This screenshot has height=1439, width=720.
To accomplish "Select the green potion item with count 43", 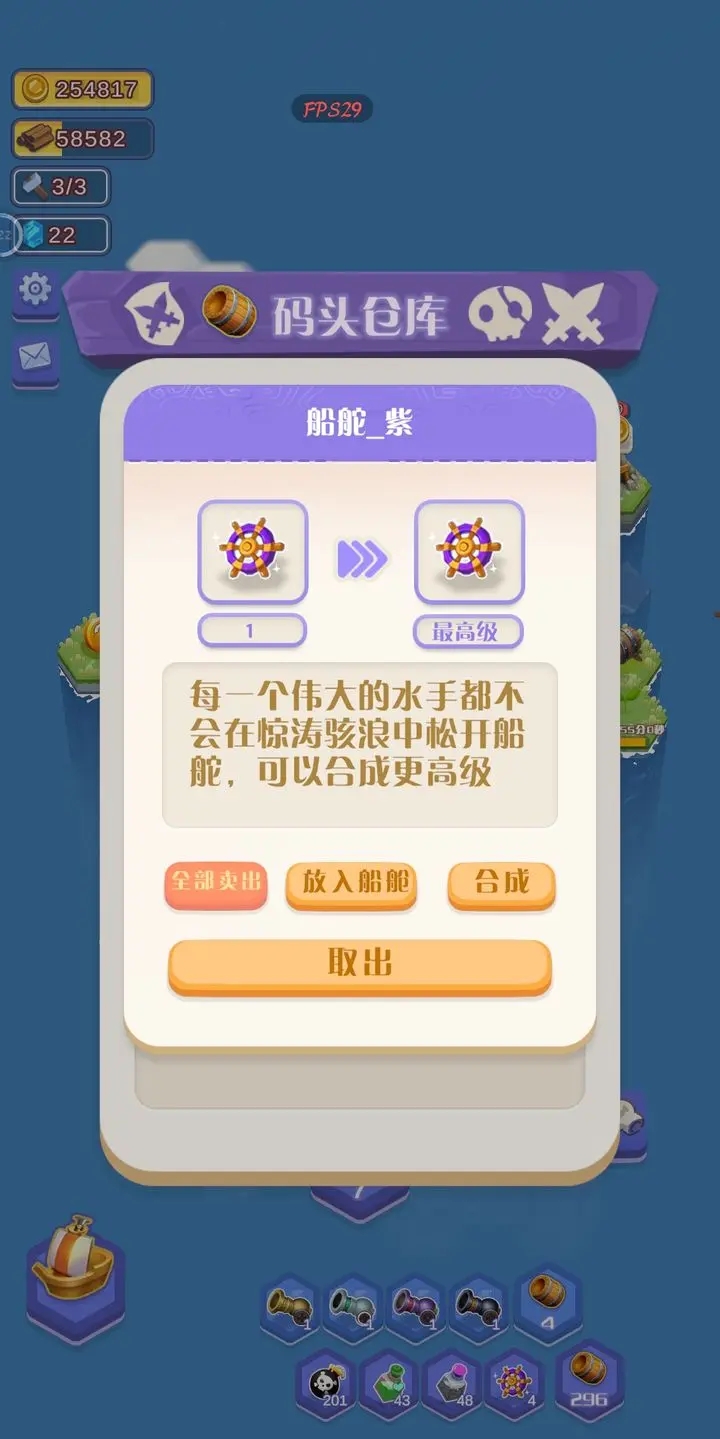I will click(x=390, y=1382).
